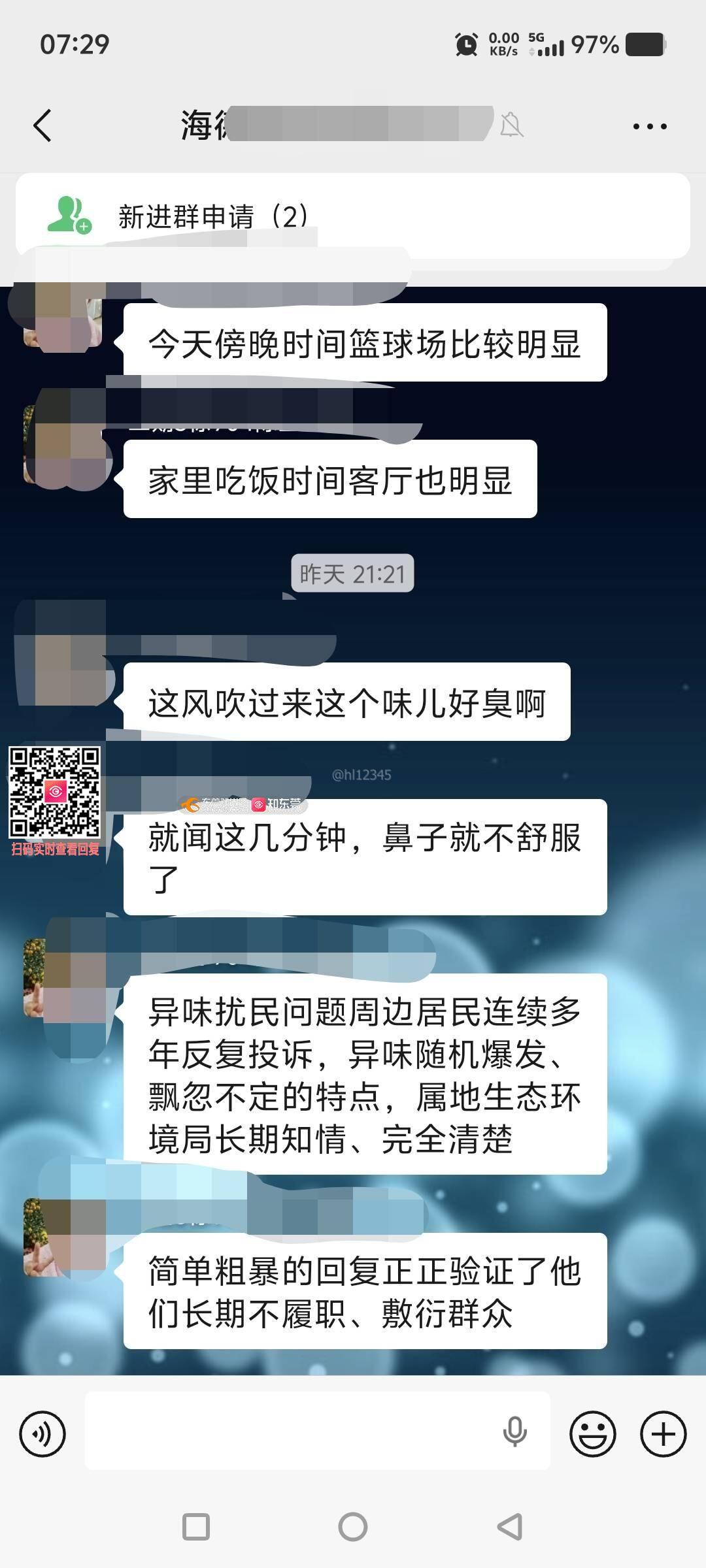Tap the system home button
This screenshot has width=706, height=1568.
(x=353, y=1527)
